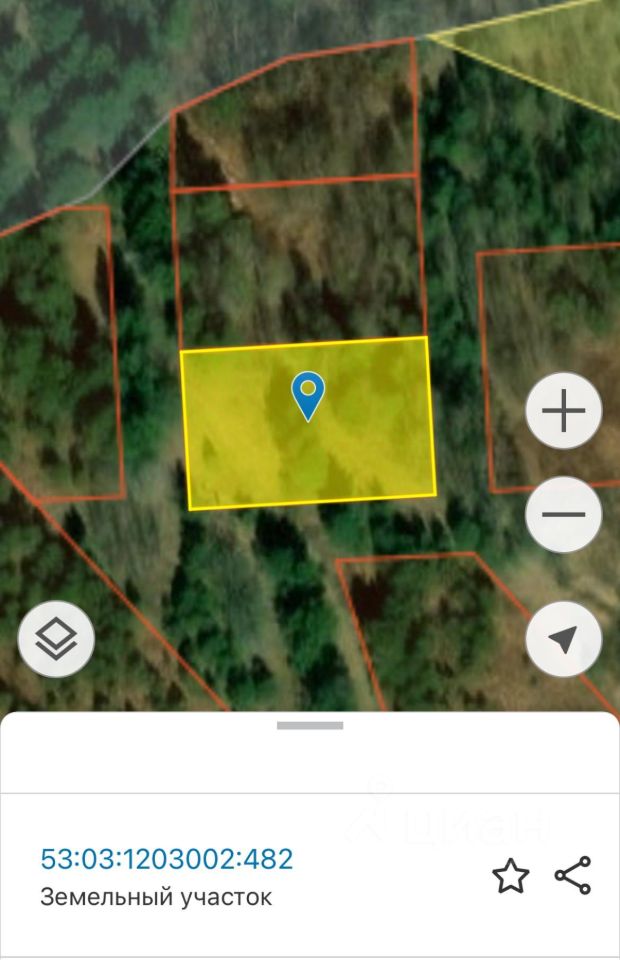Center map on my current location
Image resolution: width=620 pixels, height=960 pixels.
[564, 639]
